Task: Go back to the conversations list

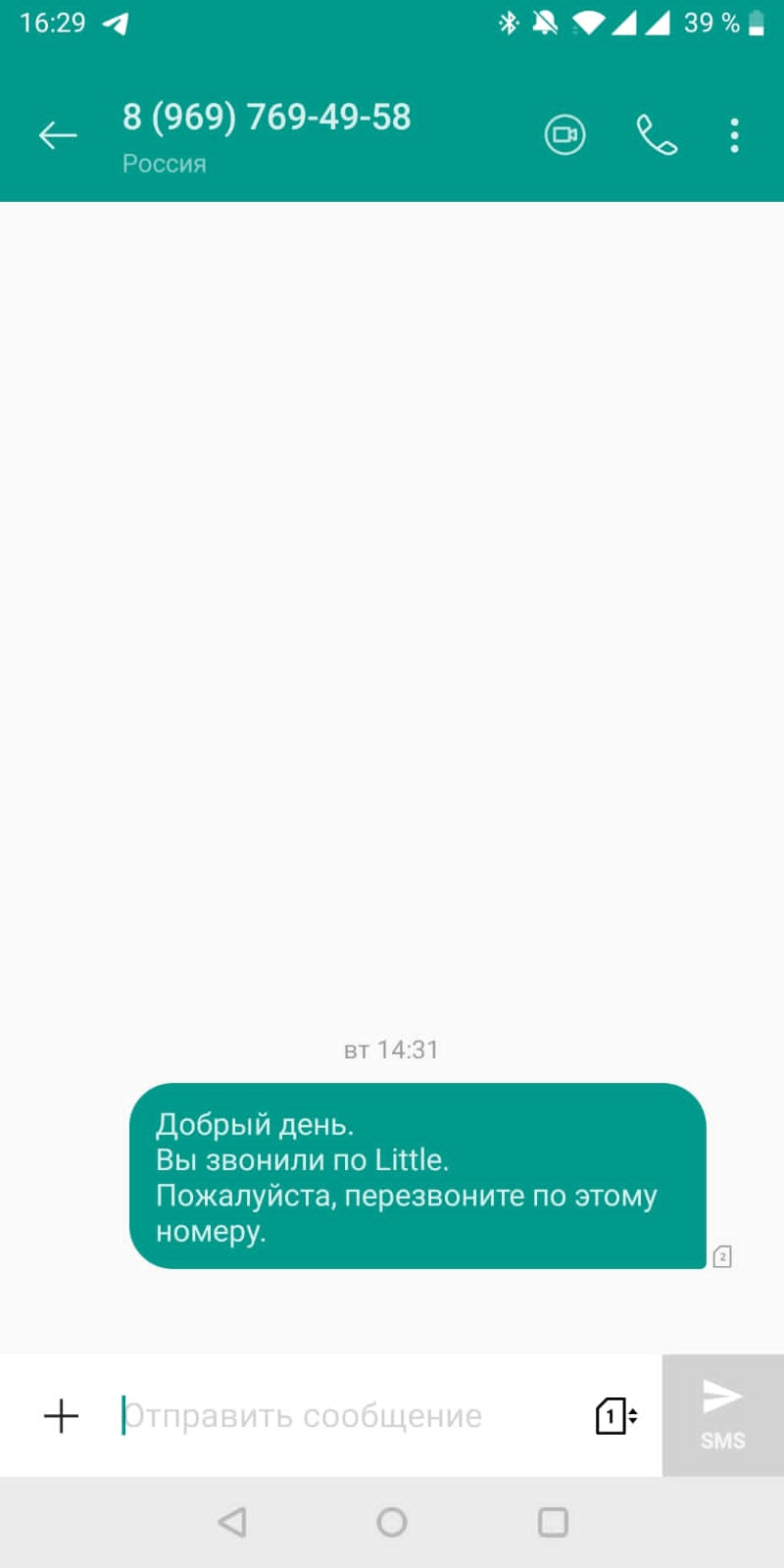Action: coord(58,135)
